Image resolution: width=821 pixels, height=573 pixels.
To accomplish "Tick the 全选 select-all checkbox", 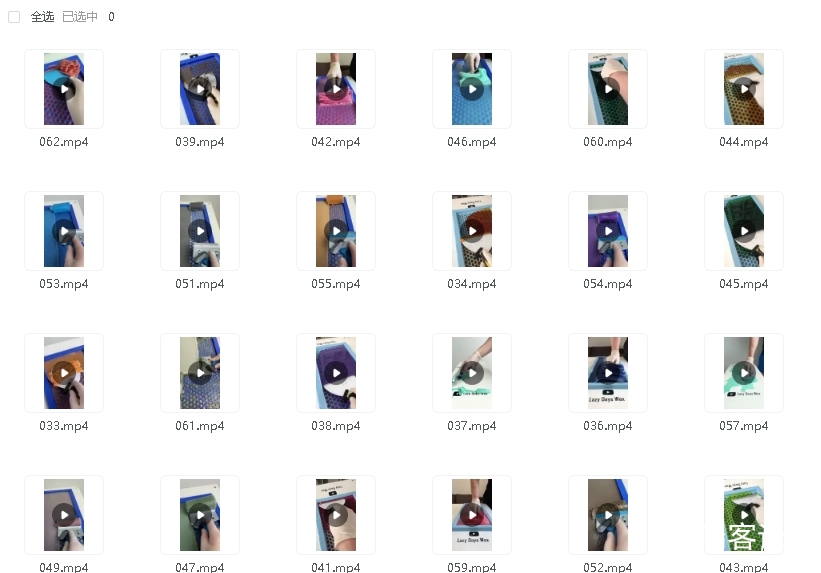I will (x=14, y=17).
